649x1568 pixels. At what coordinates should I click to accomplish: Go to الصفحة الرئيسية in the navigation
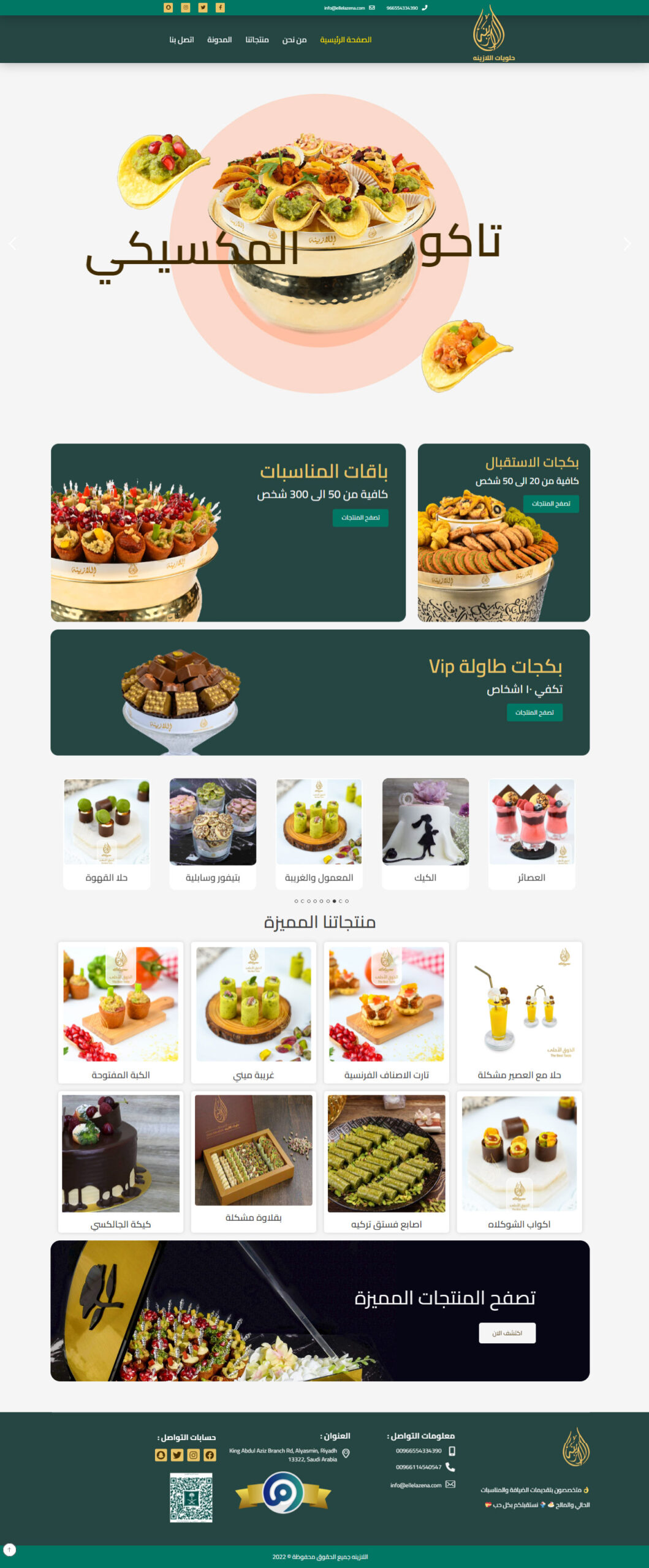[x=346, y=40]
